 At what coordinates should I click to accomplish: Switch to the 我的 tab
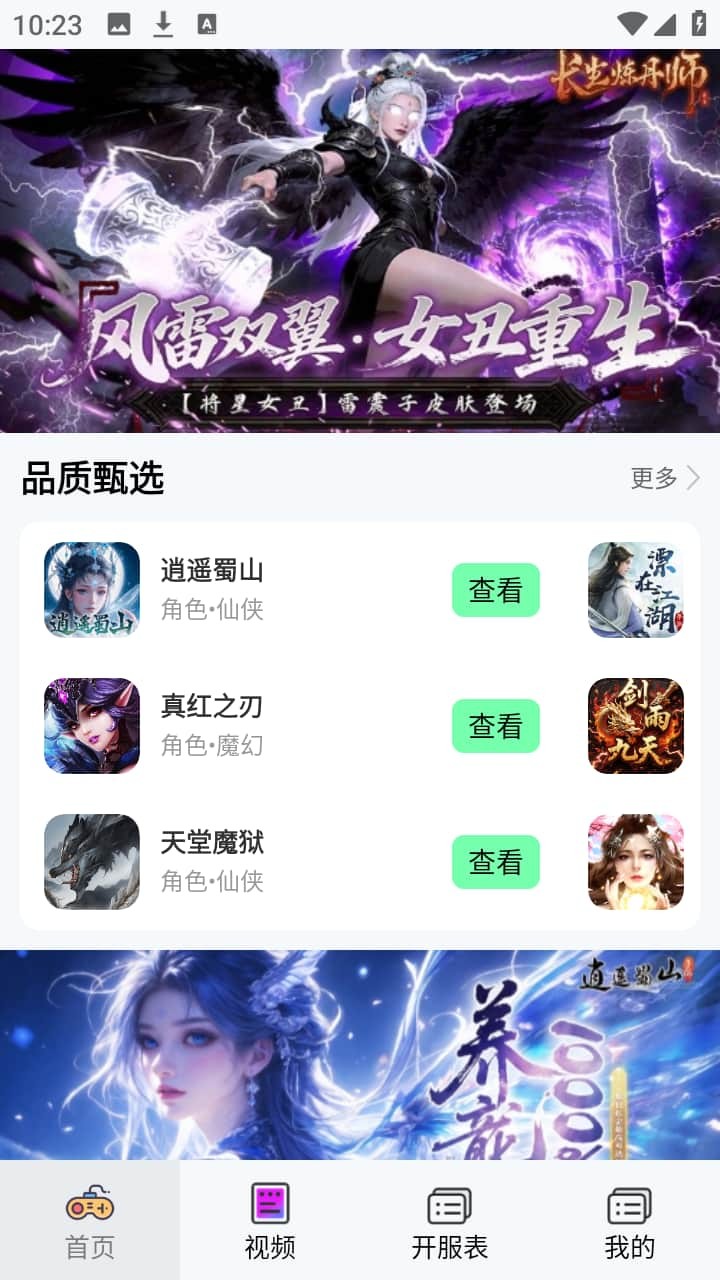point(630,1220)
